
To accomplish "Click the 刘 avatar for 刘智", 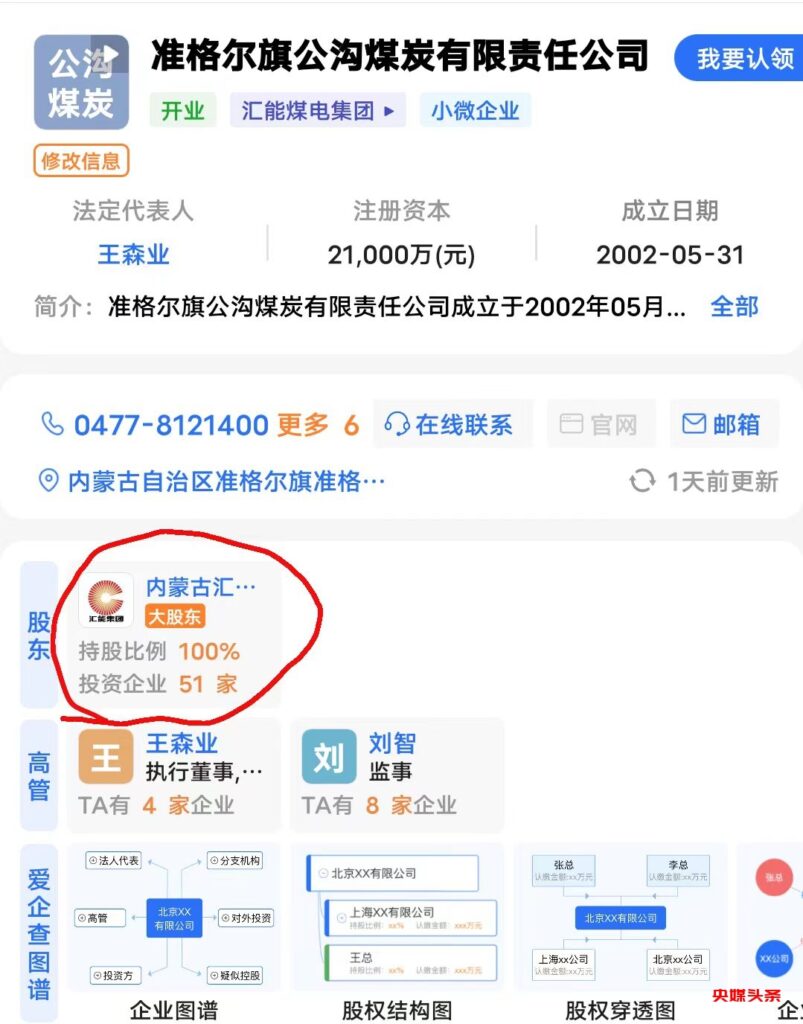I will [331, 757].
